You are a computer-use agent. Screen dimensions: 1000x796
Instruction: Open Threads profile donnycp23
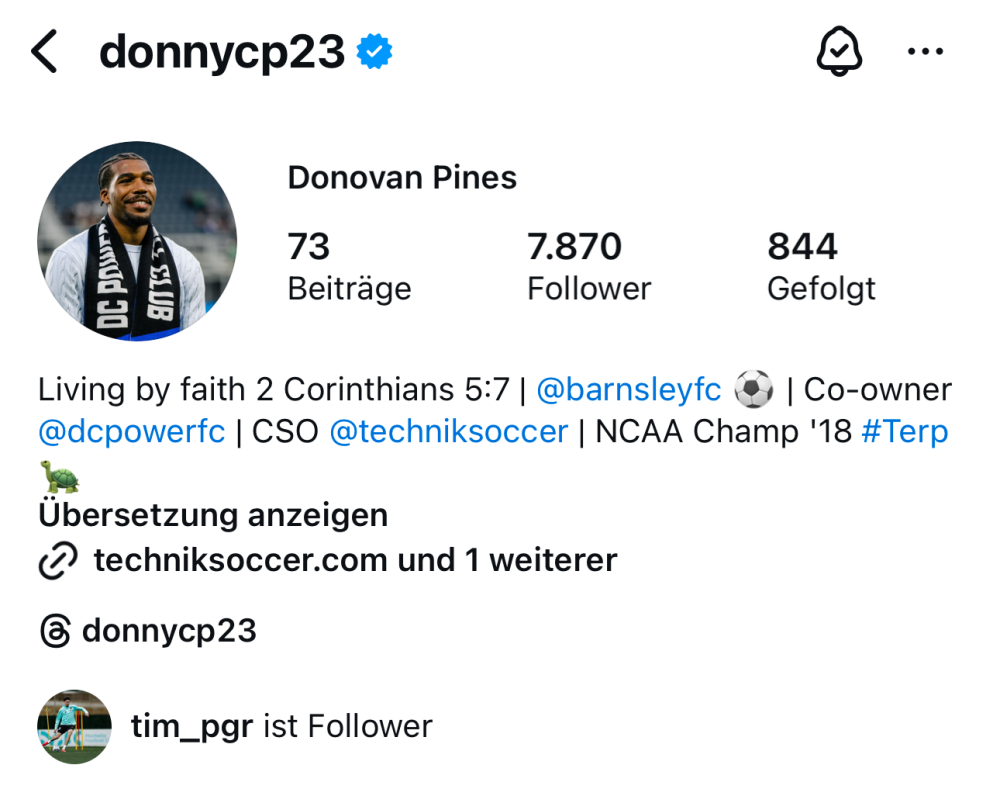tap(168, 631)
